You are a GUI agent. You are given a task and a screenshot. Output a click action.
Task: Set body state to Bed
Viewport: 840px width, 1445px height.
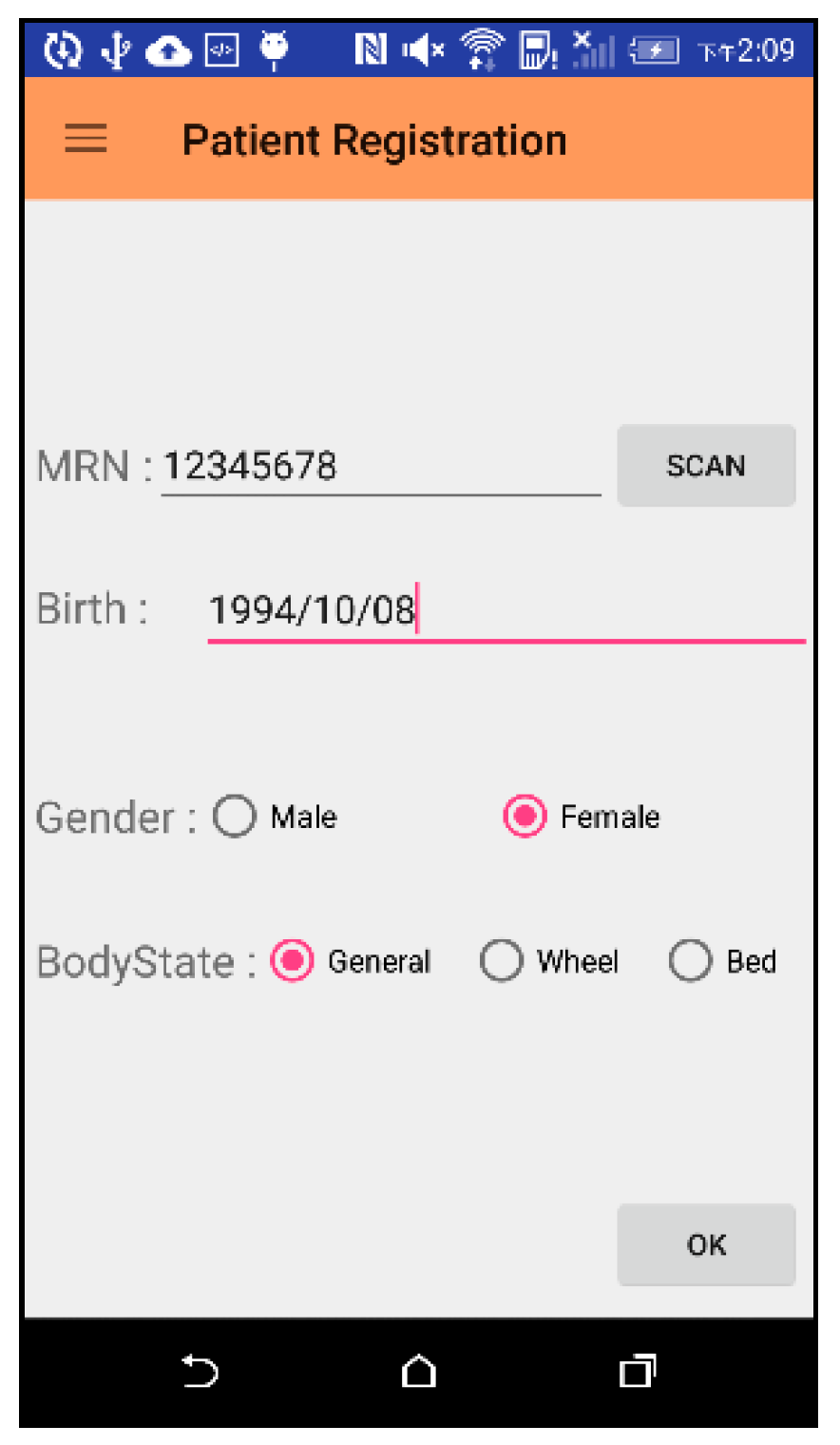click(691, 961)
